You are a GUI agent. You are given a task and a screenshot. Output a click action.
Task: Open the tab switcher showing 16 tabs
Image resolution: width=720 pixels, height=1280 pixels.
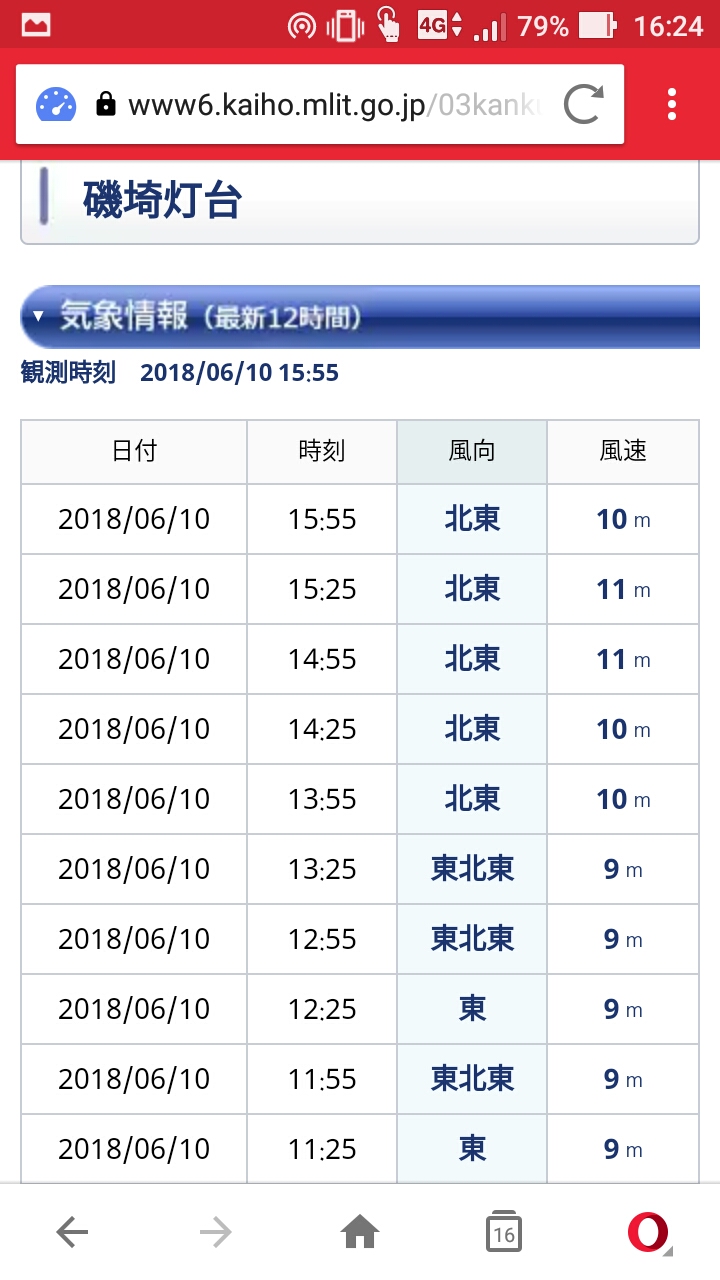click(x=503, y=1232)
